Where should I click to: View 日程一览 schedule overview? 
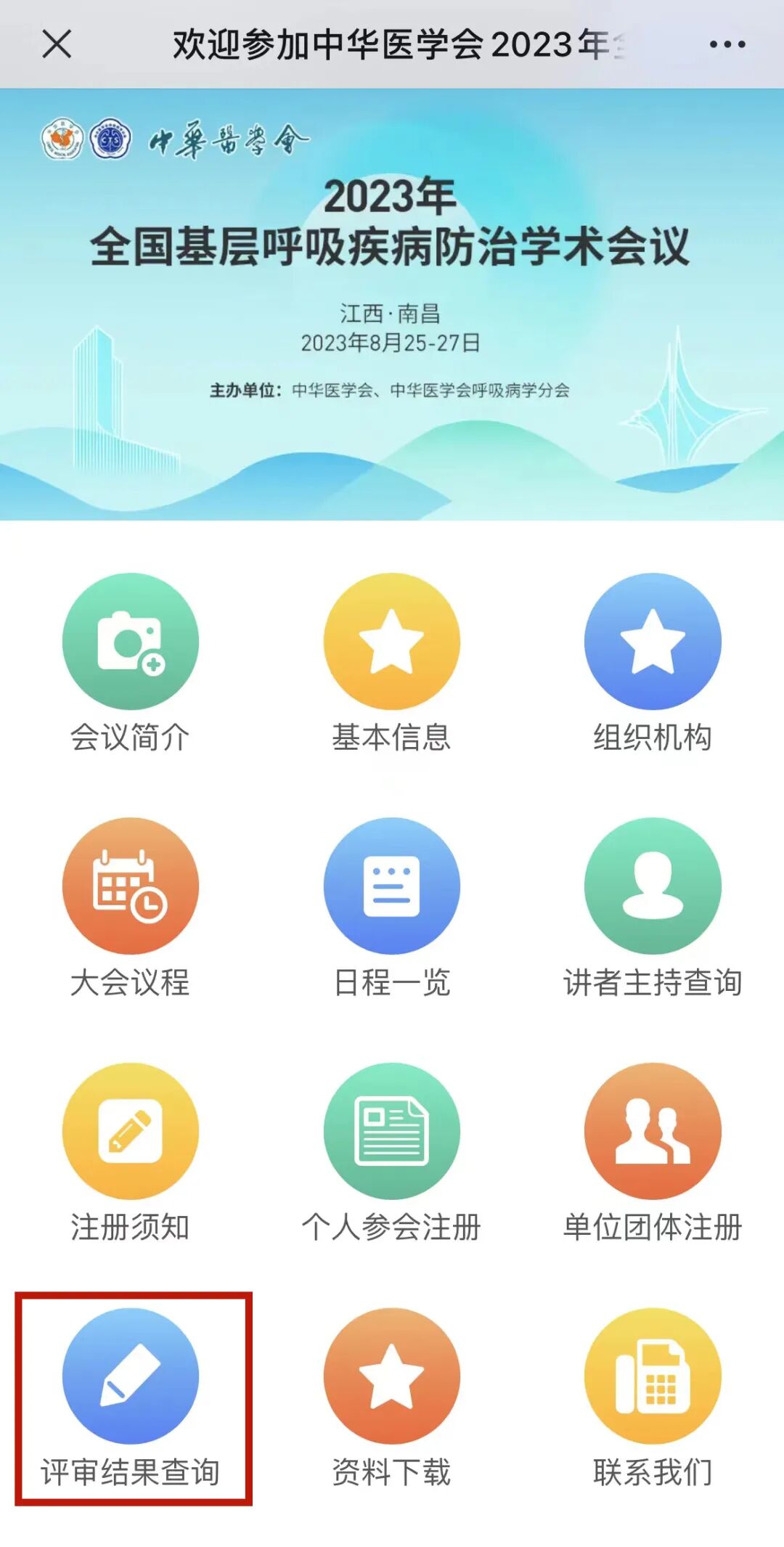pyautogui.click(x=392, y=886)
